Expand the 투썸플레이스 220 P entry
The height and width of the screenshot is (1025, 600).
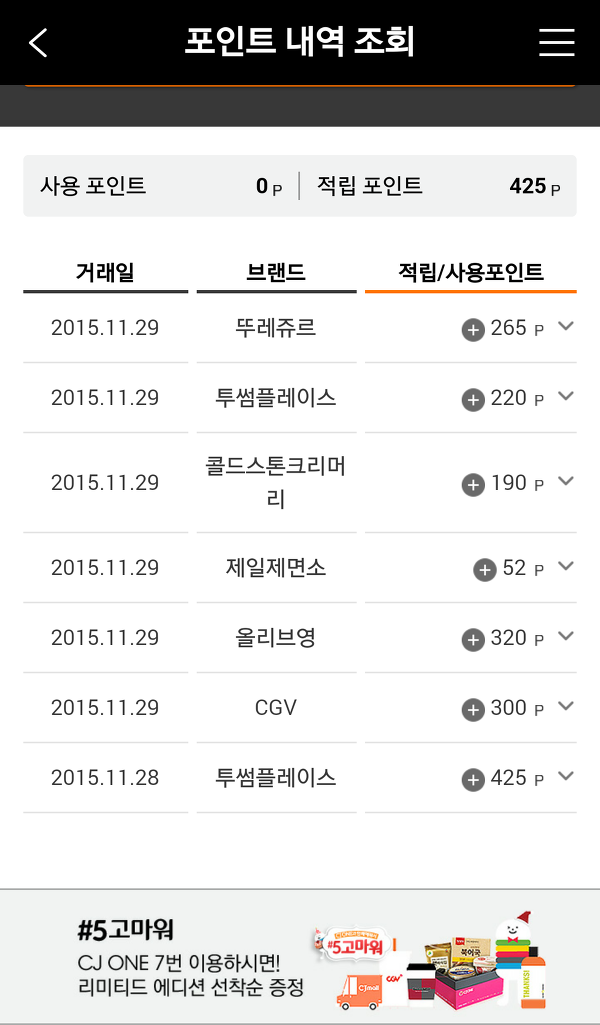[x=565, y=396]
